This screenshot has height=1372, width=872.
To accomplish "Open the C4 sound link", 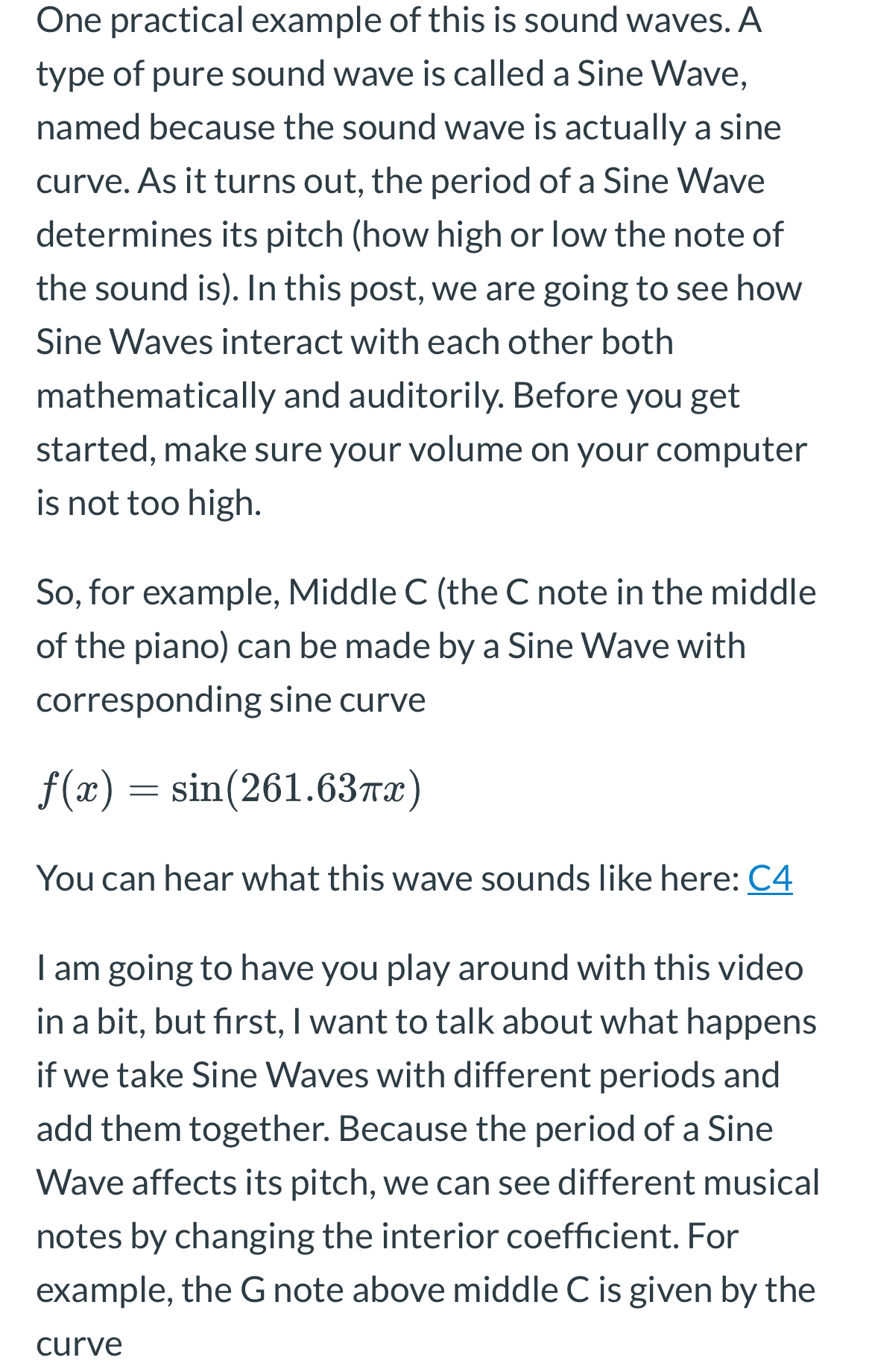I will (x=769, y=879).
